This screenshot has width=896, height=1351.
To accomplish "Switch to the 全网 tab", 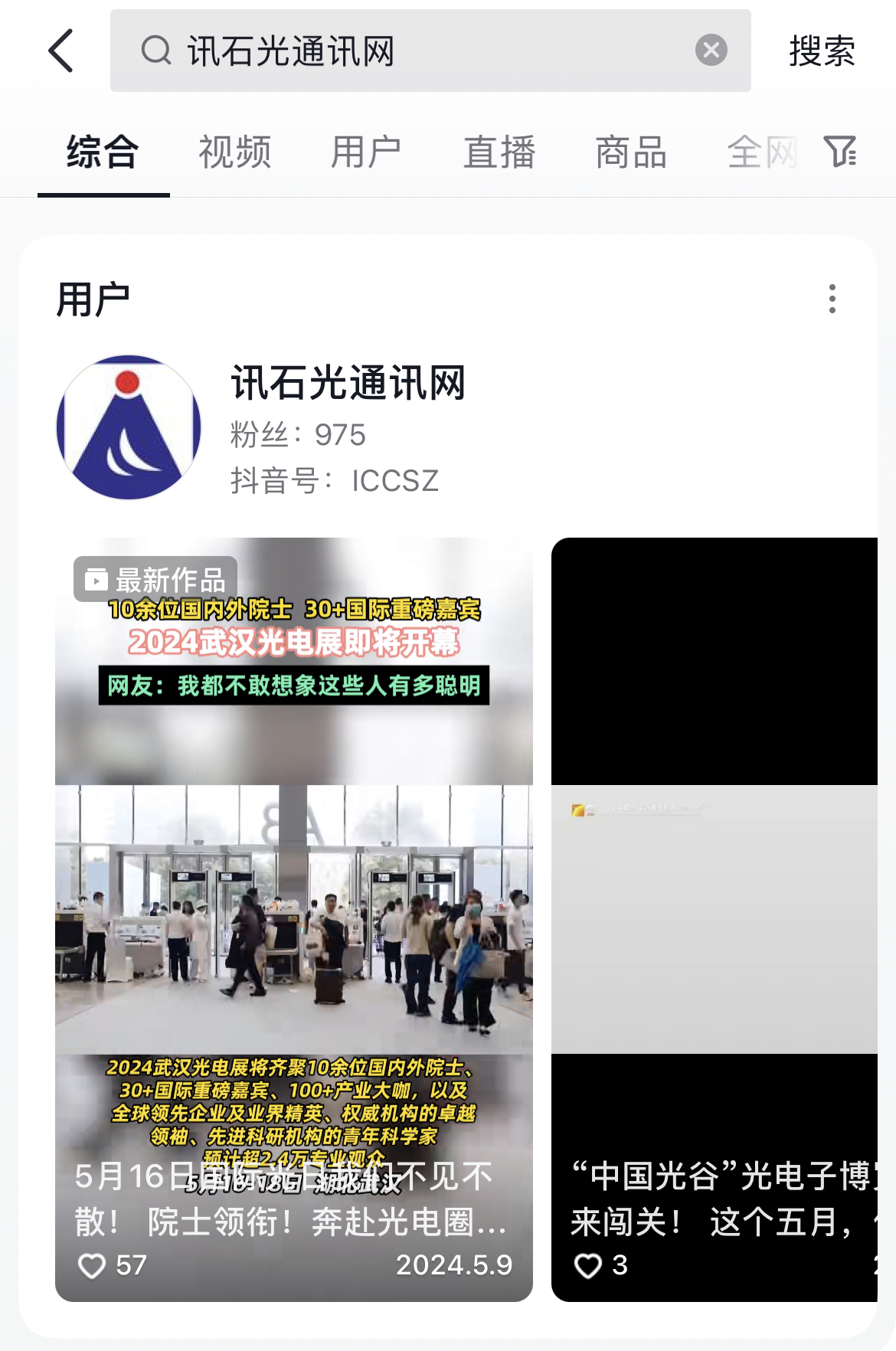I will (x=760, y=152).
